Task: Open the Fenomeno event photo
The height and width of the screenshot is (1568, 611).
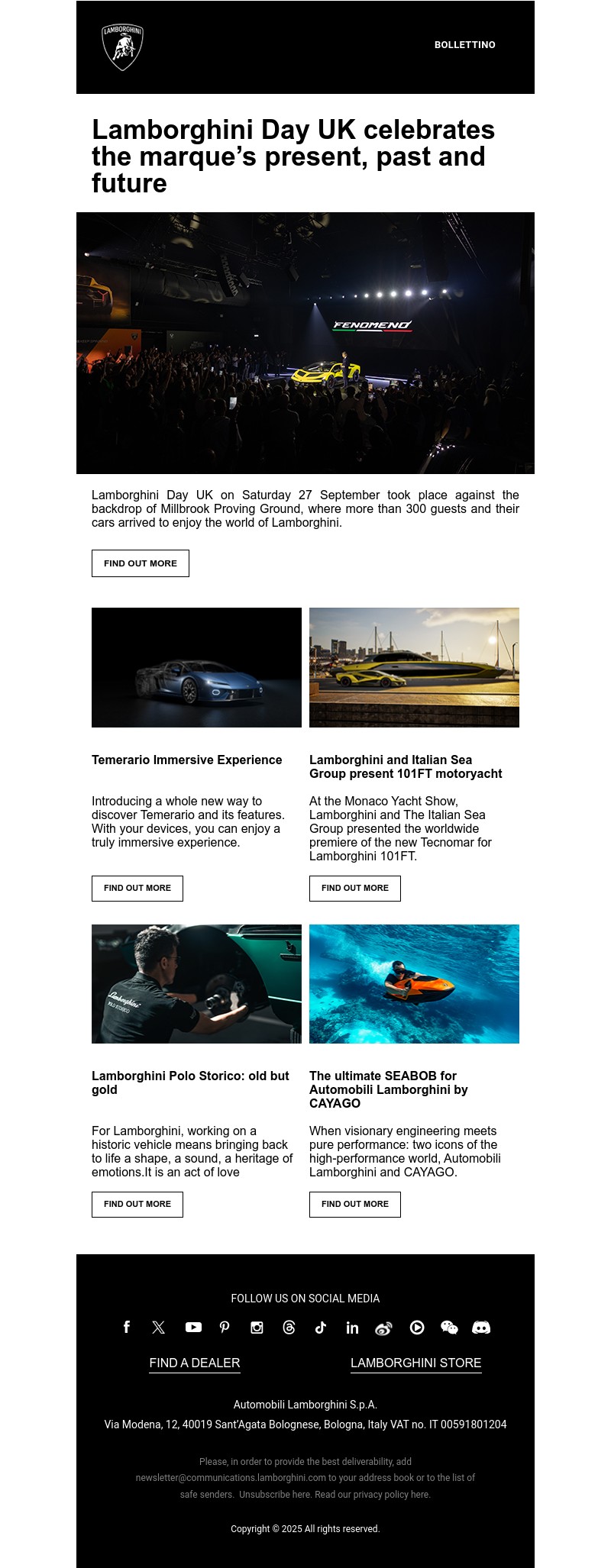Action: 305,341
